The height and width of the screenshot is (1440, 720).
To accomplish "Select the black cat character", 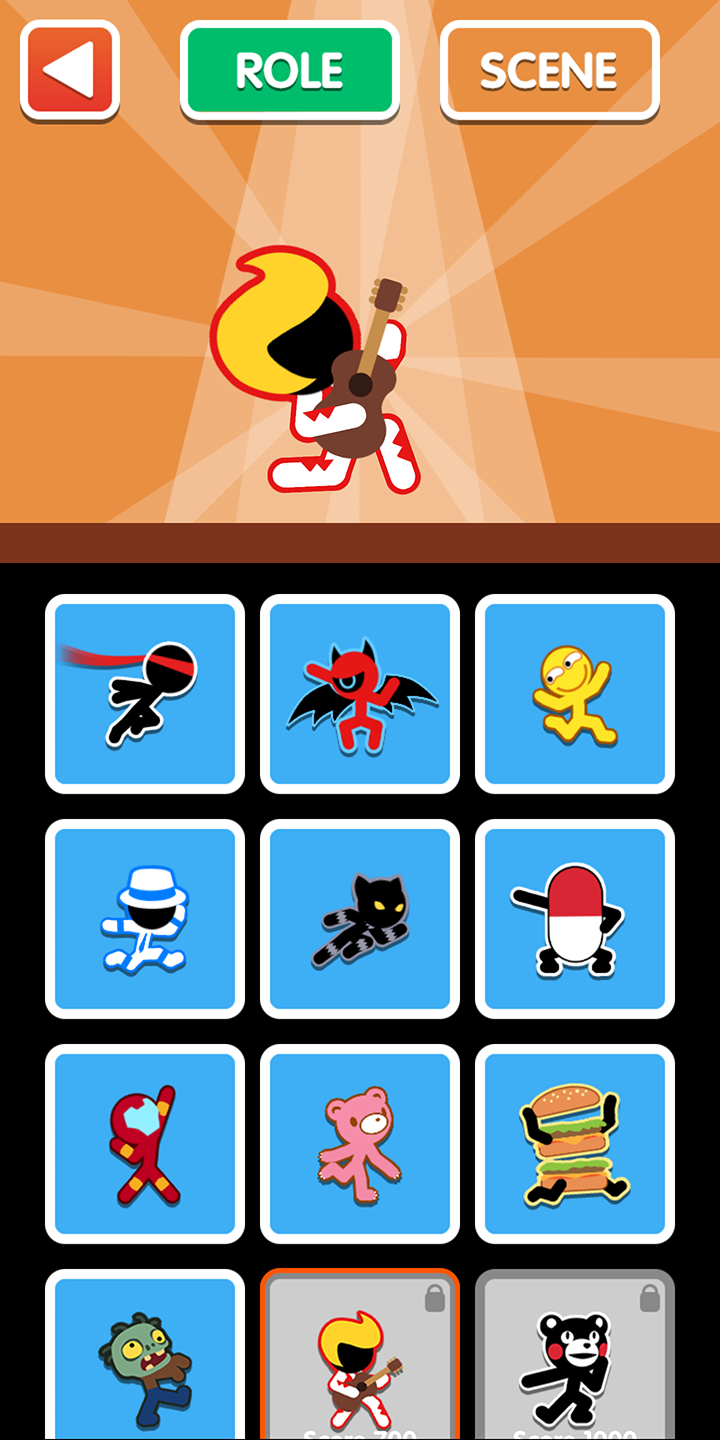I will [x=360, y=917].
